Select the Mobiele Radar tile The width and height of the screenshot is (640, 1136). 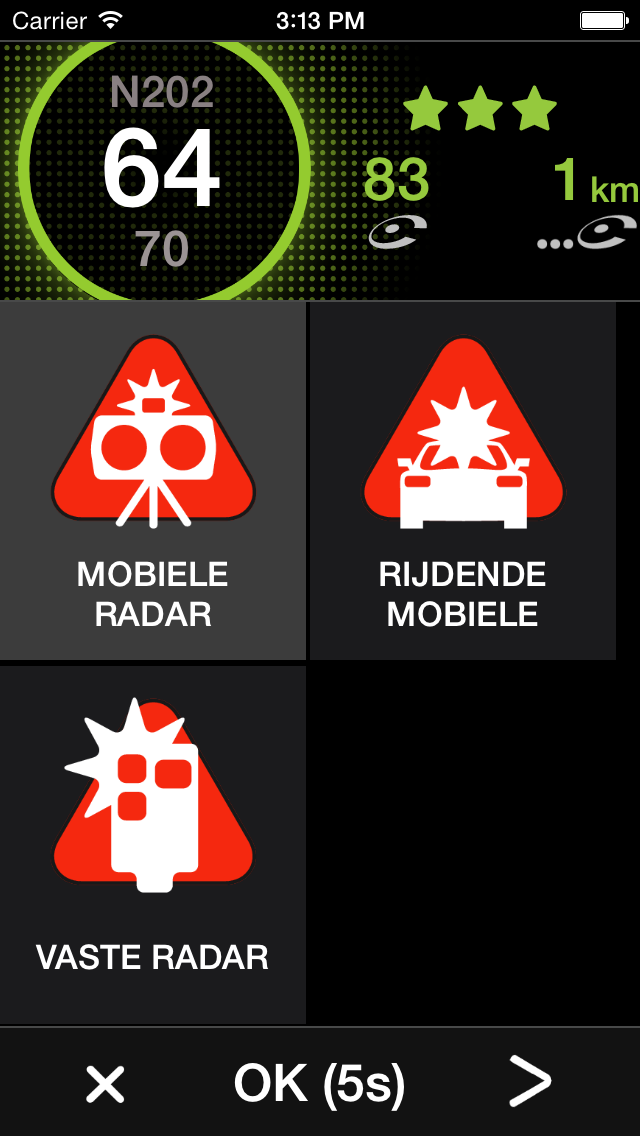tap(153, 481)
